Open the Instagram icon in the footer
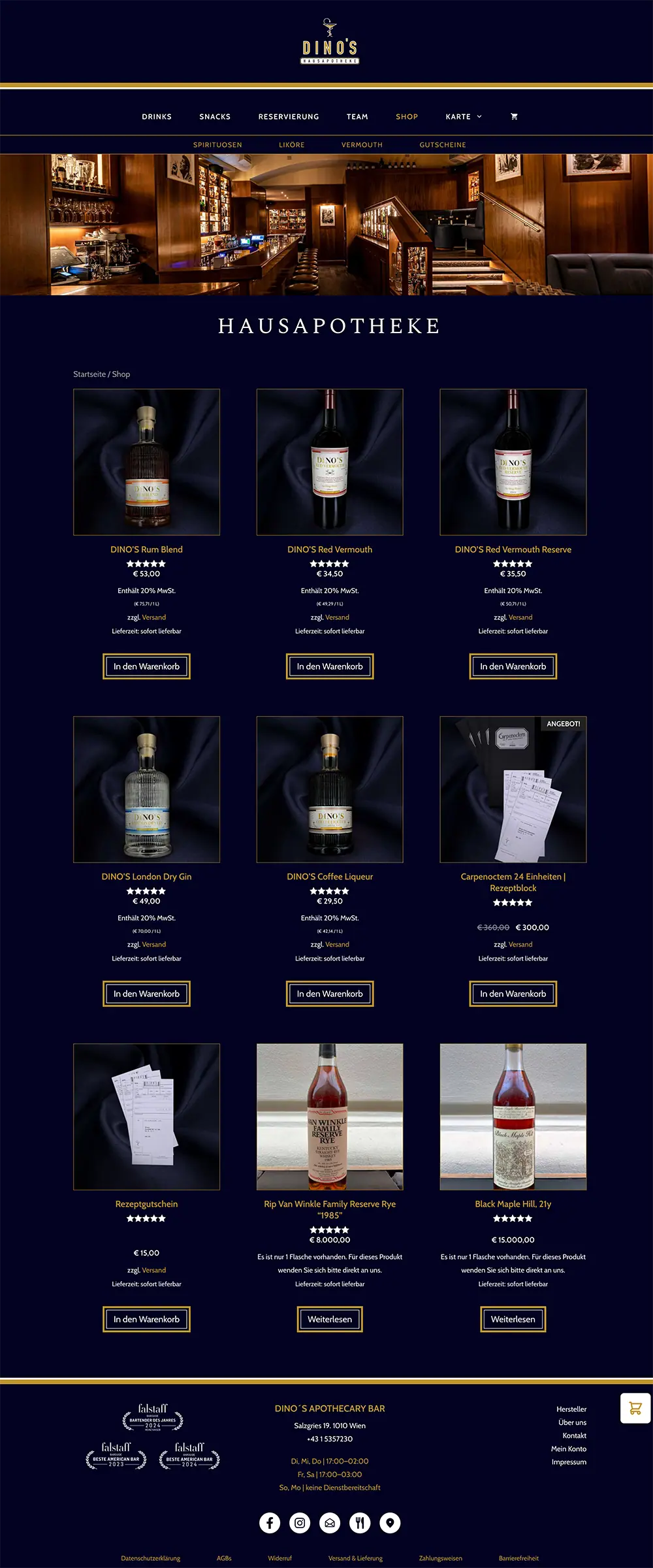Screen dimensions: 653x1568 [300, 1523]
